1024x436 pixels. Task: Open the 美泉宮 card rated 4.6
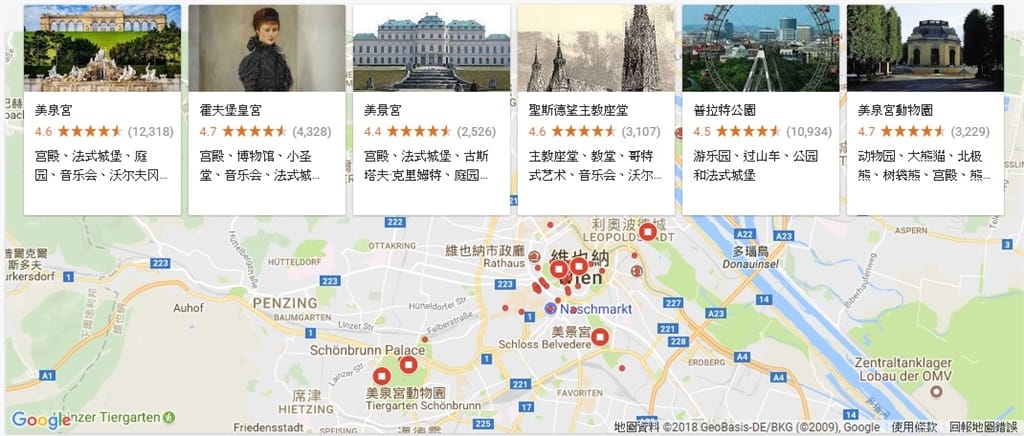click(x=102, y=109)
